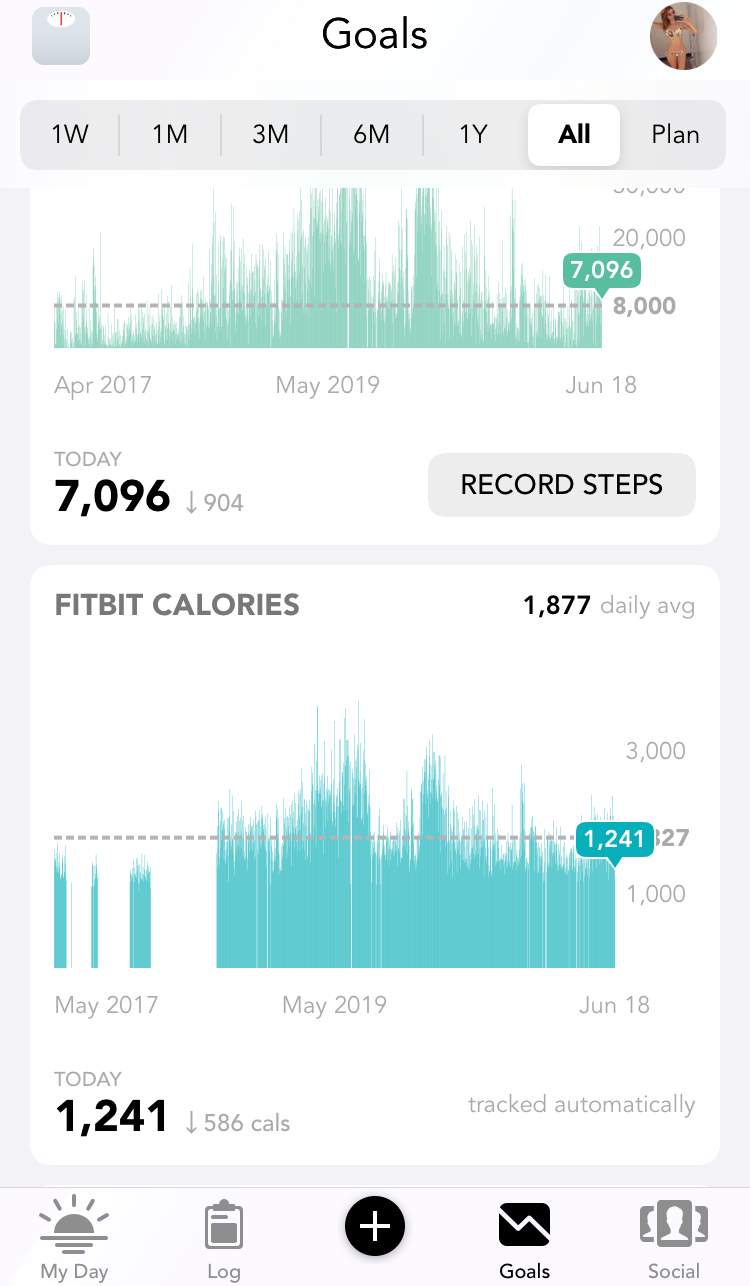Image resolution: width=750 pixels, height=1286 pixels.
Task: Switch to the 6M range
Action: pos(371,134)
